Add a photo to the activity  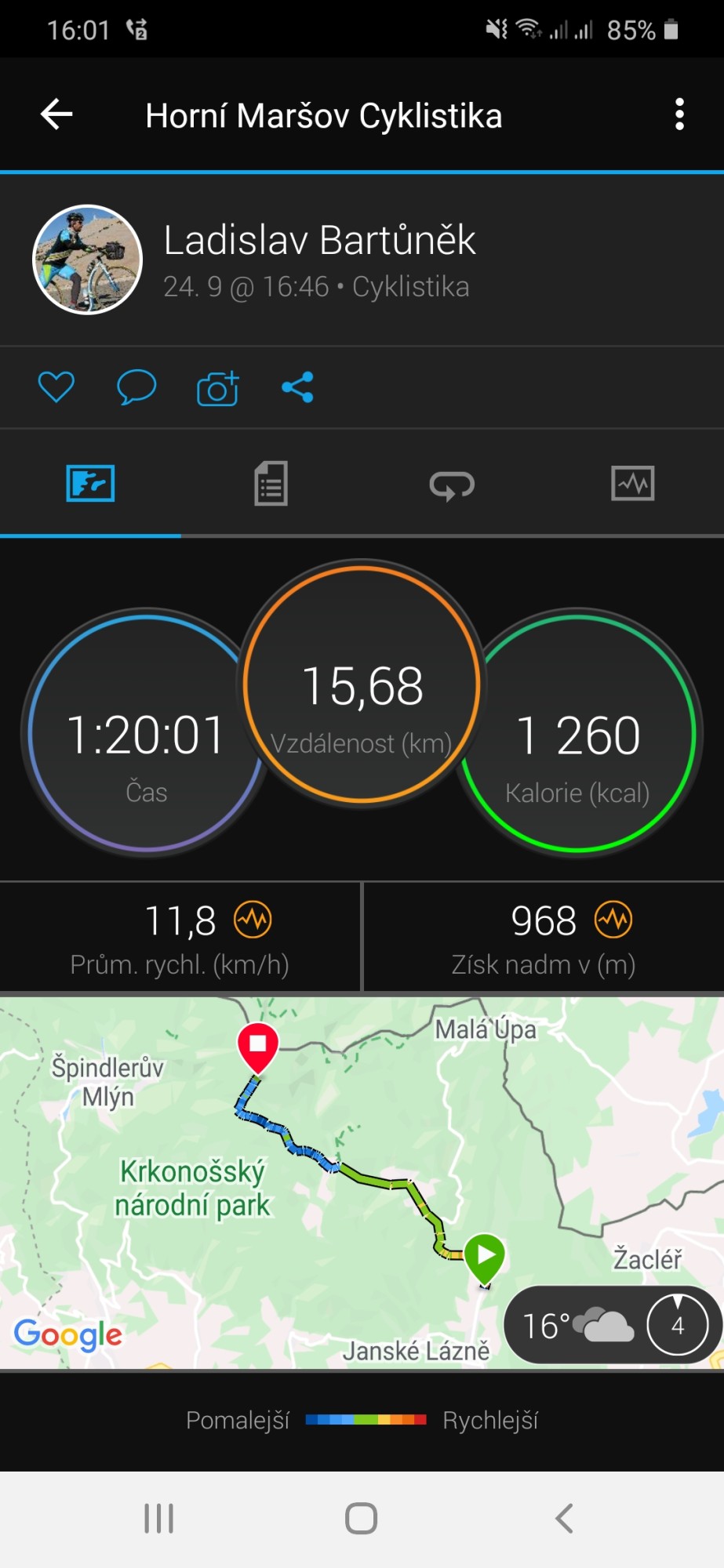pyautogui.click(x=217, y=388)
